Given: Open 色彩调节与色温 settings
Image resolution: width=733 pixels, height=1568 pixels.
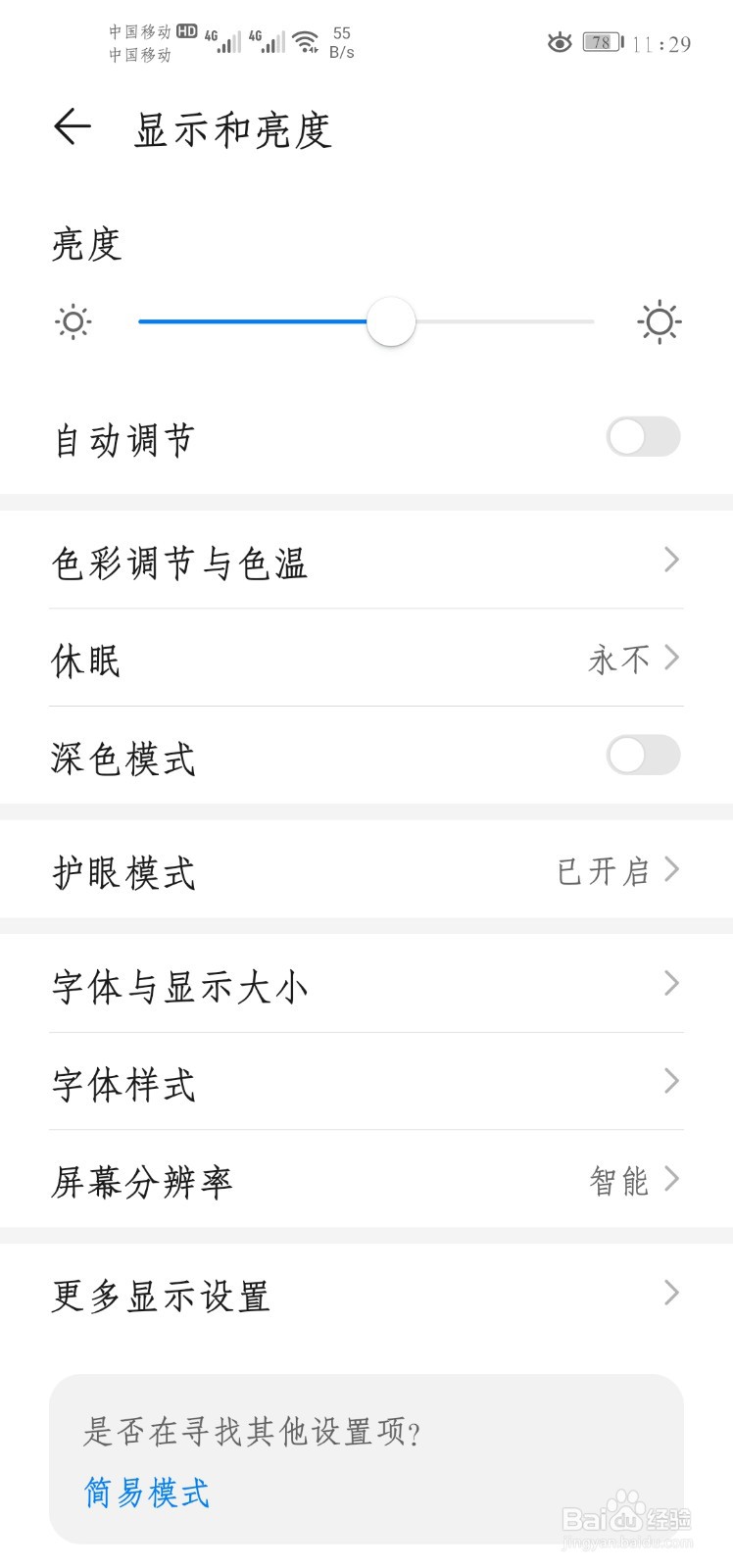Looking at the screenshot, I should [366, 561].
